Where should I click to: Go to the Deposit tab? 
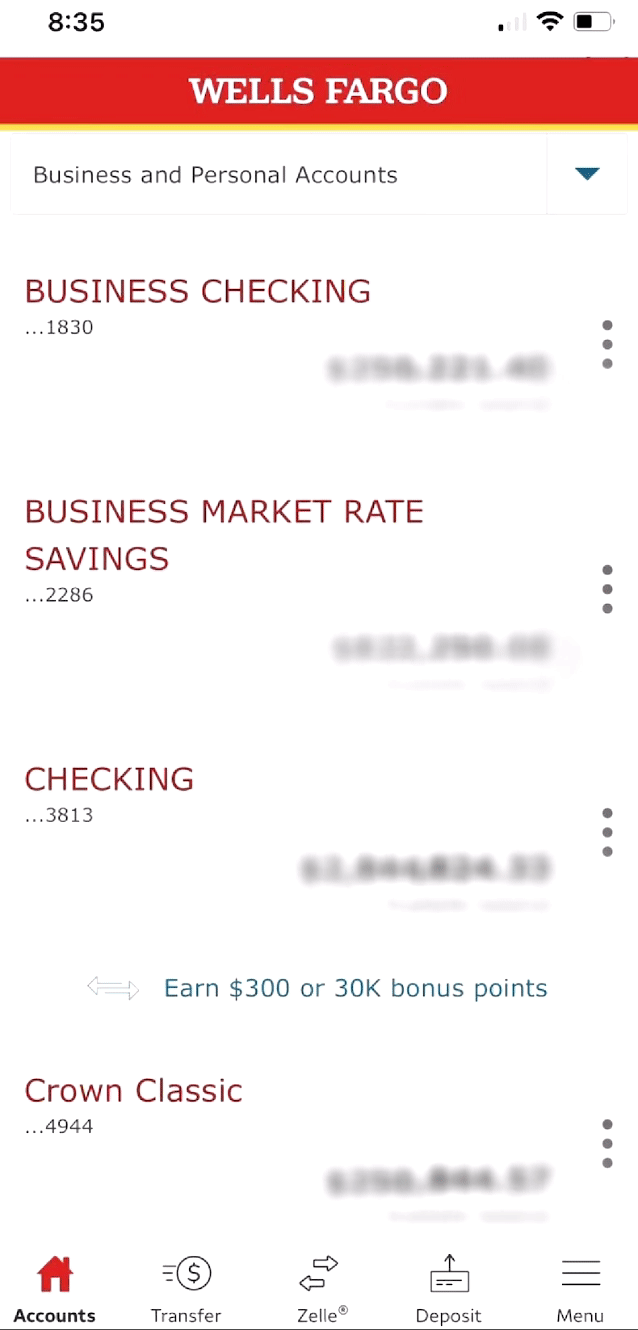(449, 1290)
